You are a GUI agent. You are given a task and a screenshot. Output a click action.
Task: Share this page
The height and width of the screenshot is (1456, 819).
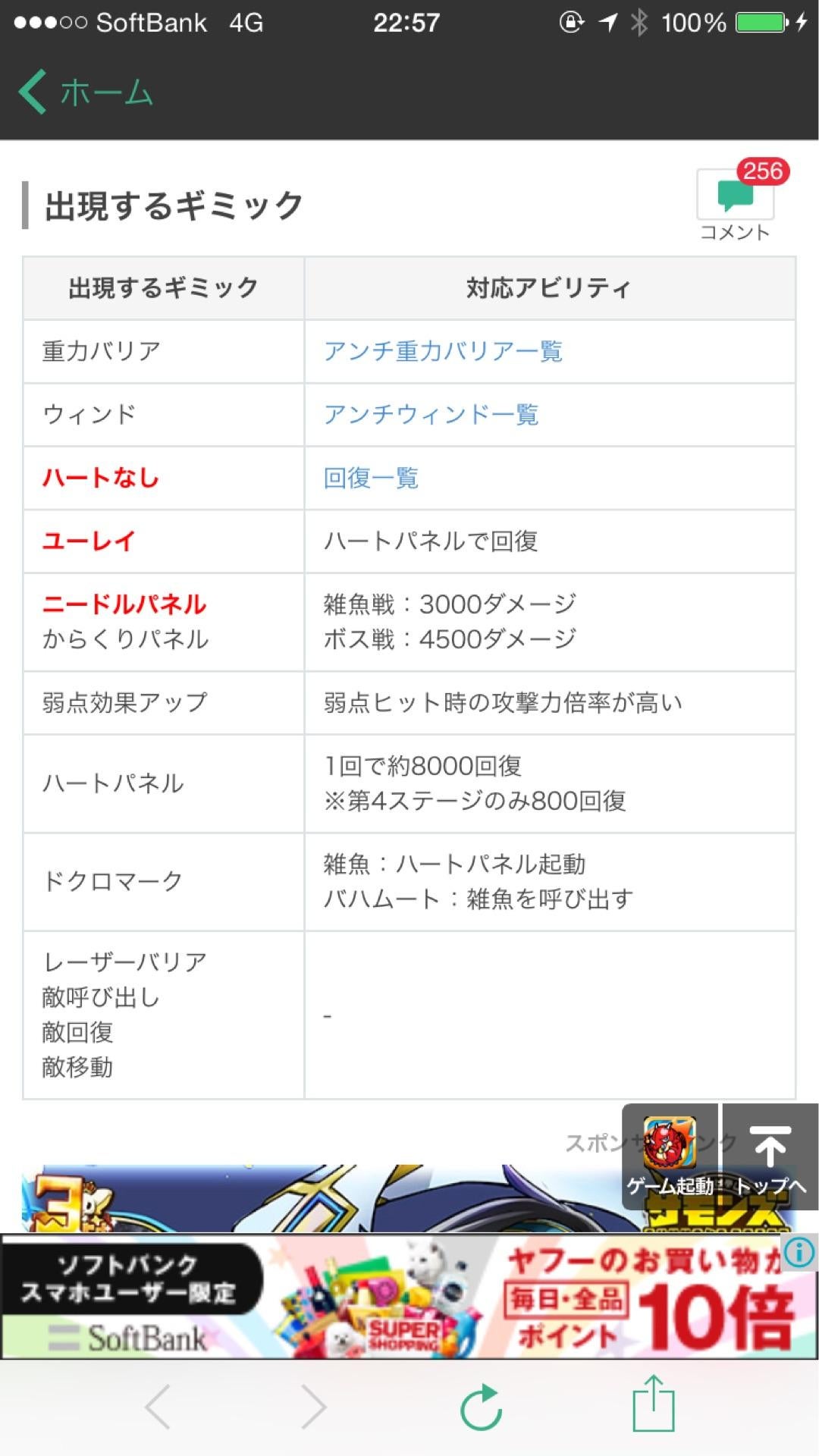[x=654, y=1404]
